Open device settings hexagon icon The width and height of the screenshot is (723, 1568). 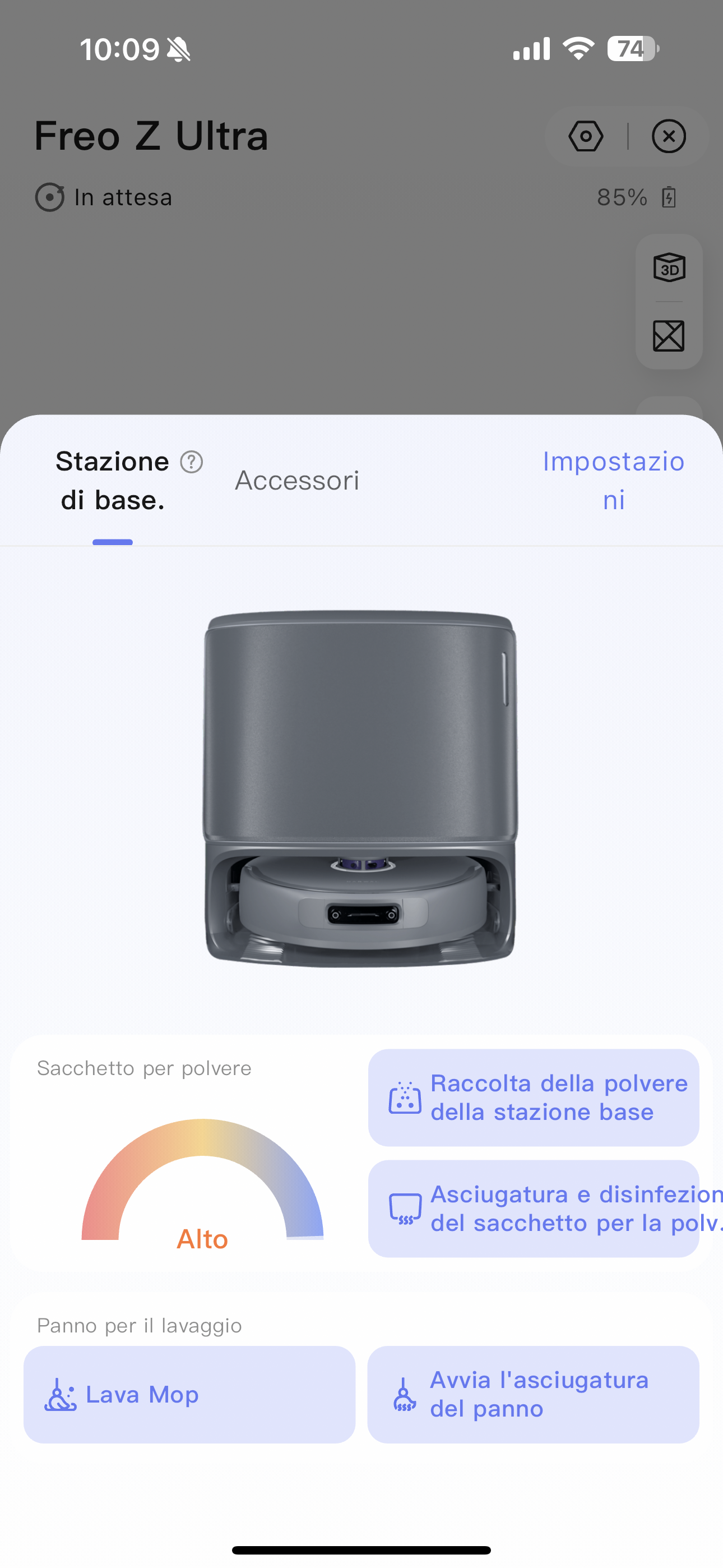[586, 136]
